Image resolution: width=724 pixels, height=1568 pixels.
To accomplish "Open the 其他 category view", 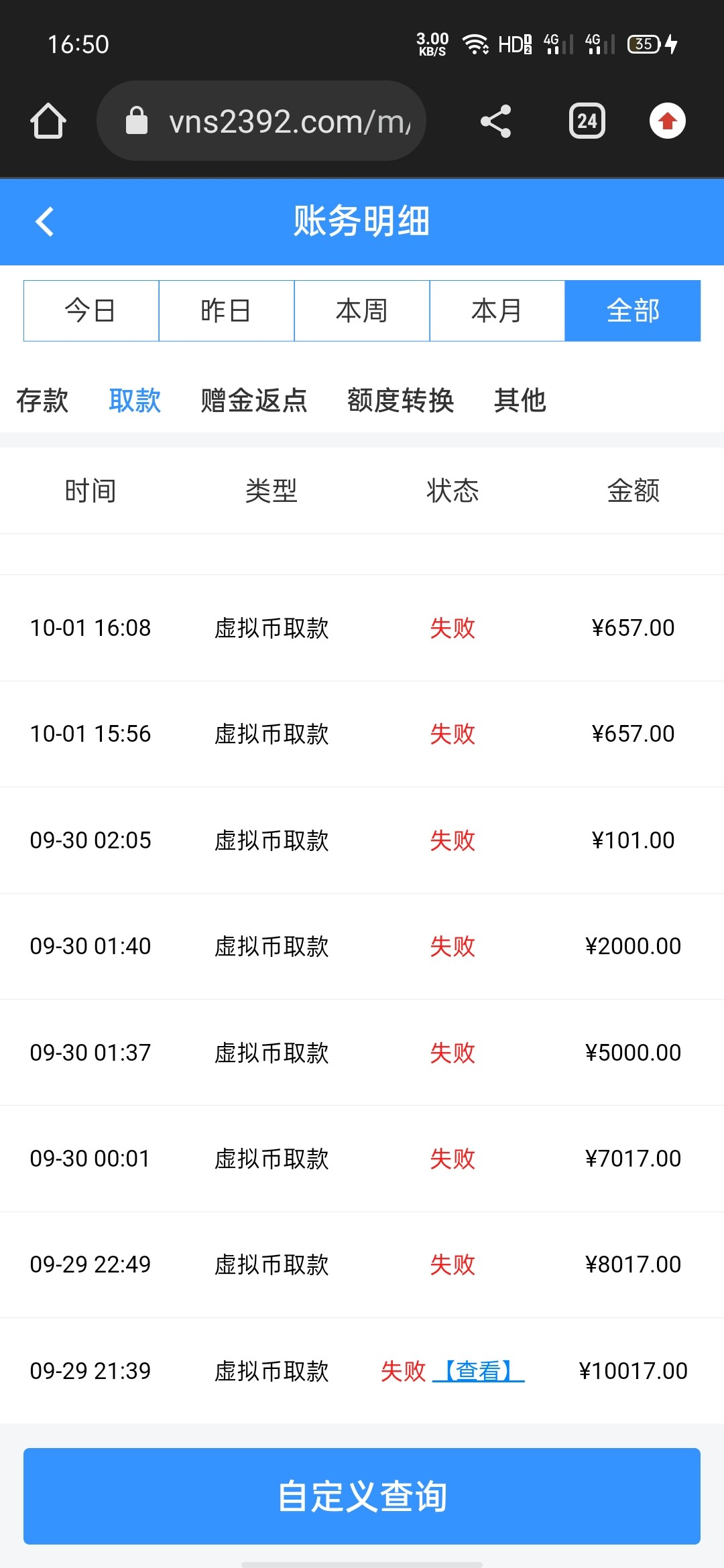I will 520,400.
